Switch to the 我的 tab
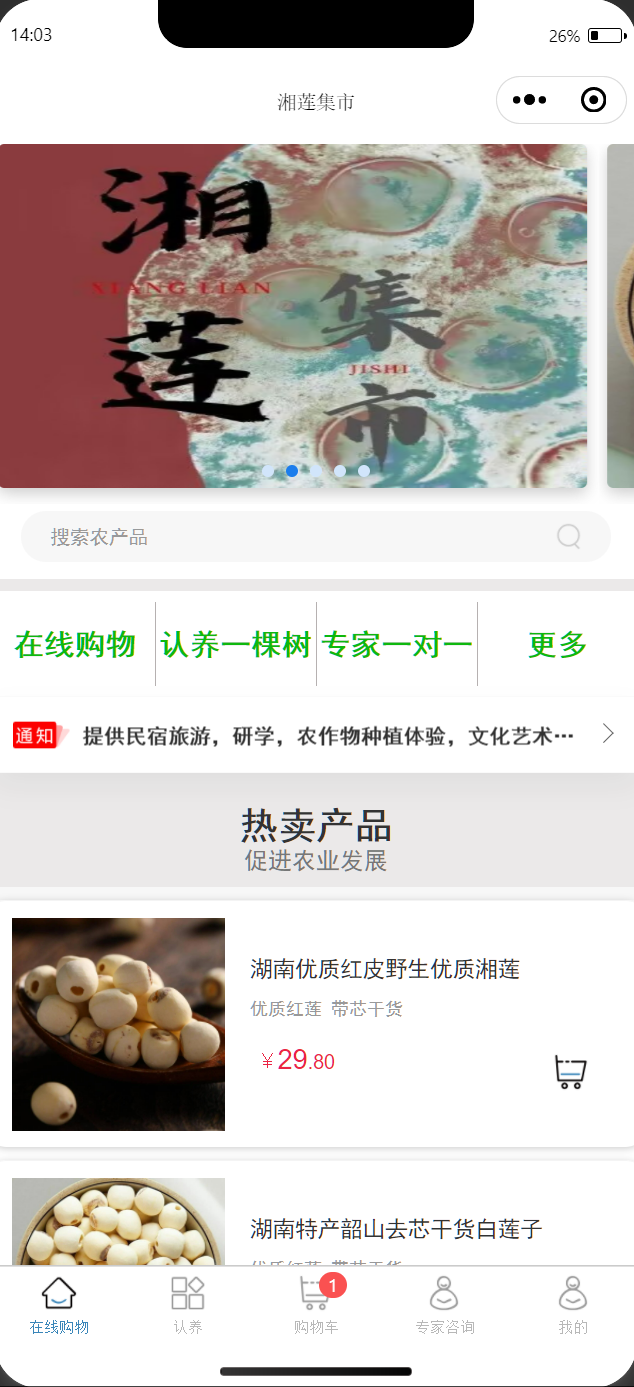This screenshot has width=634, height=1387. coord(573,1305)
